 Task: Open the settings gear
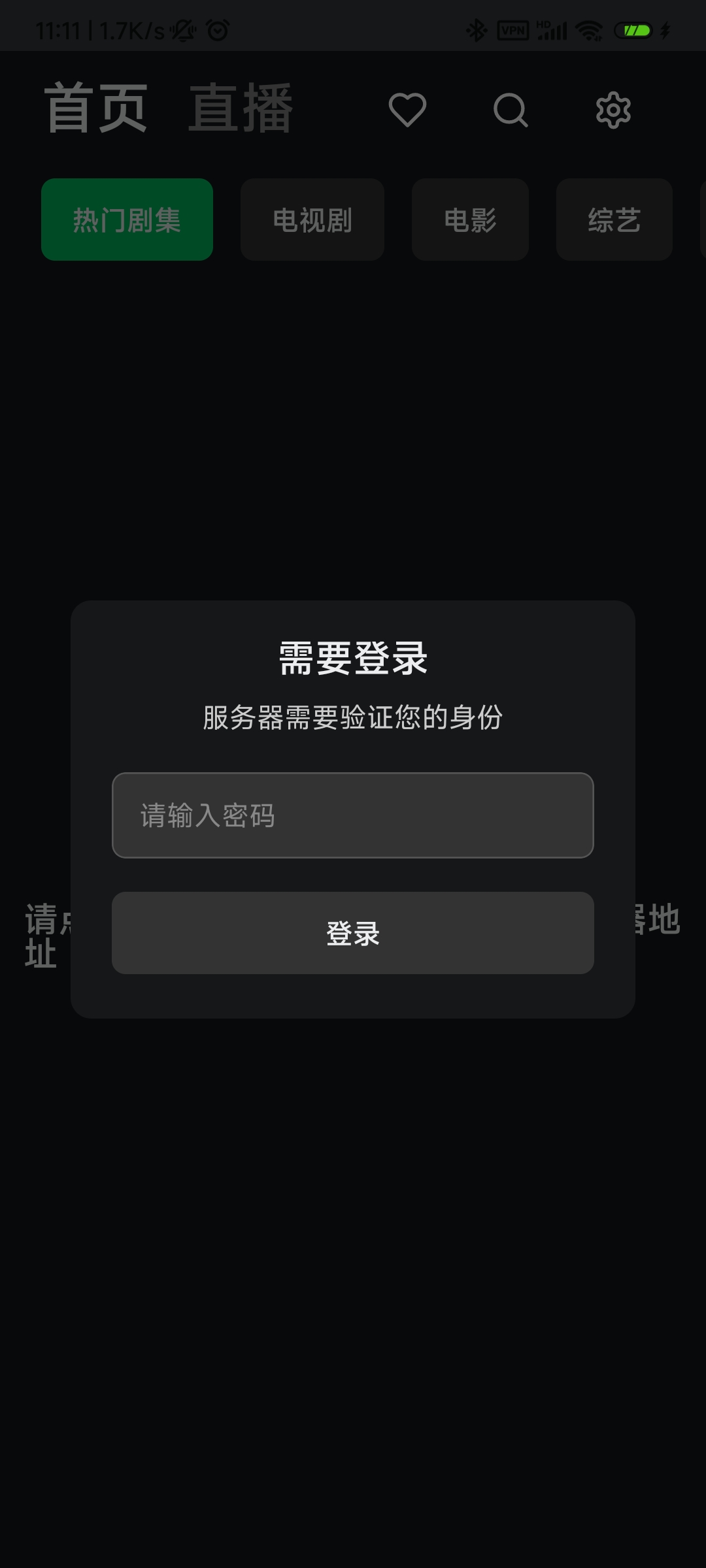tap(613, 110)
